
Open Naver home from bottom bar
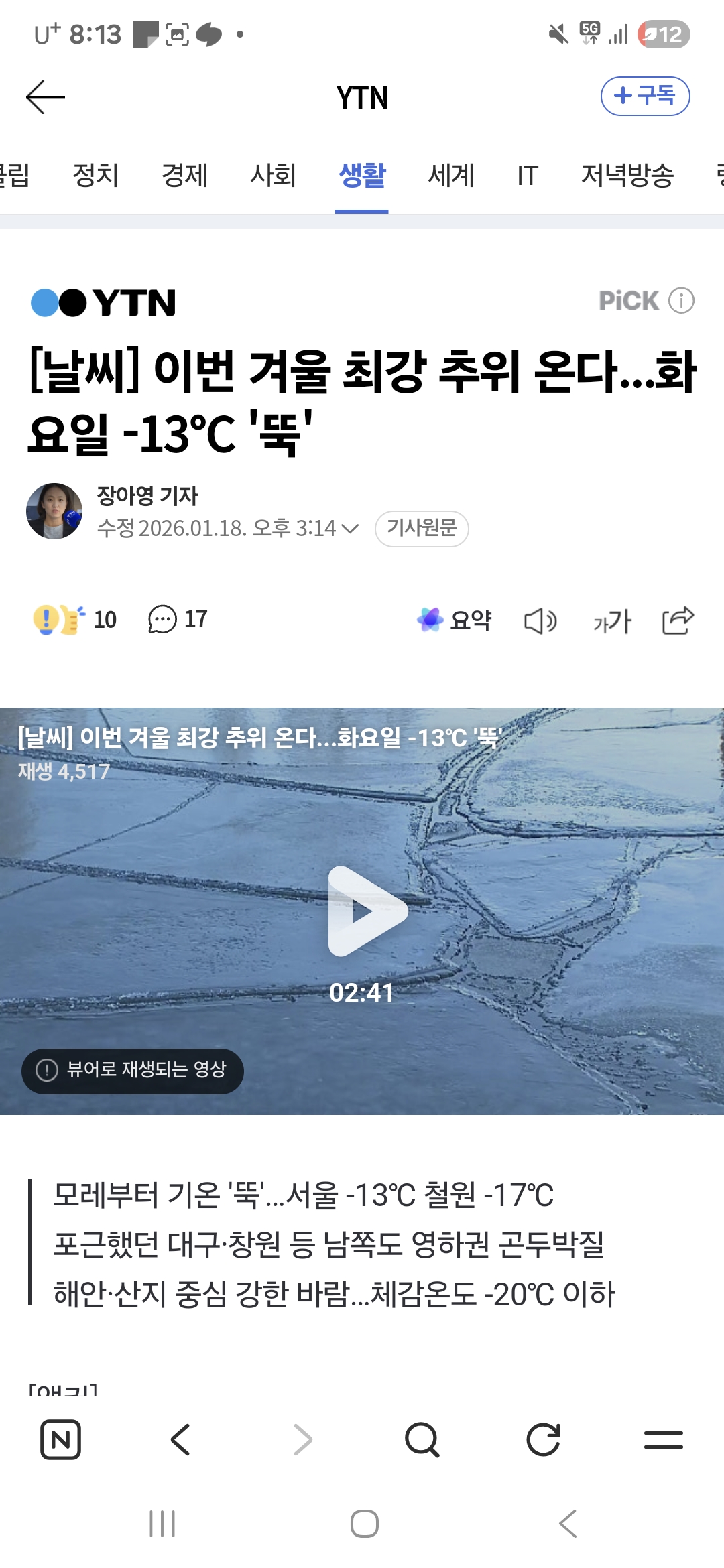tap(61, 1439)
